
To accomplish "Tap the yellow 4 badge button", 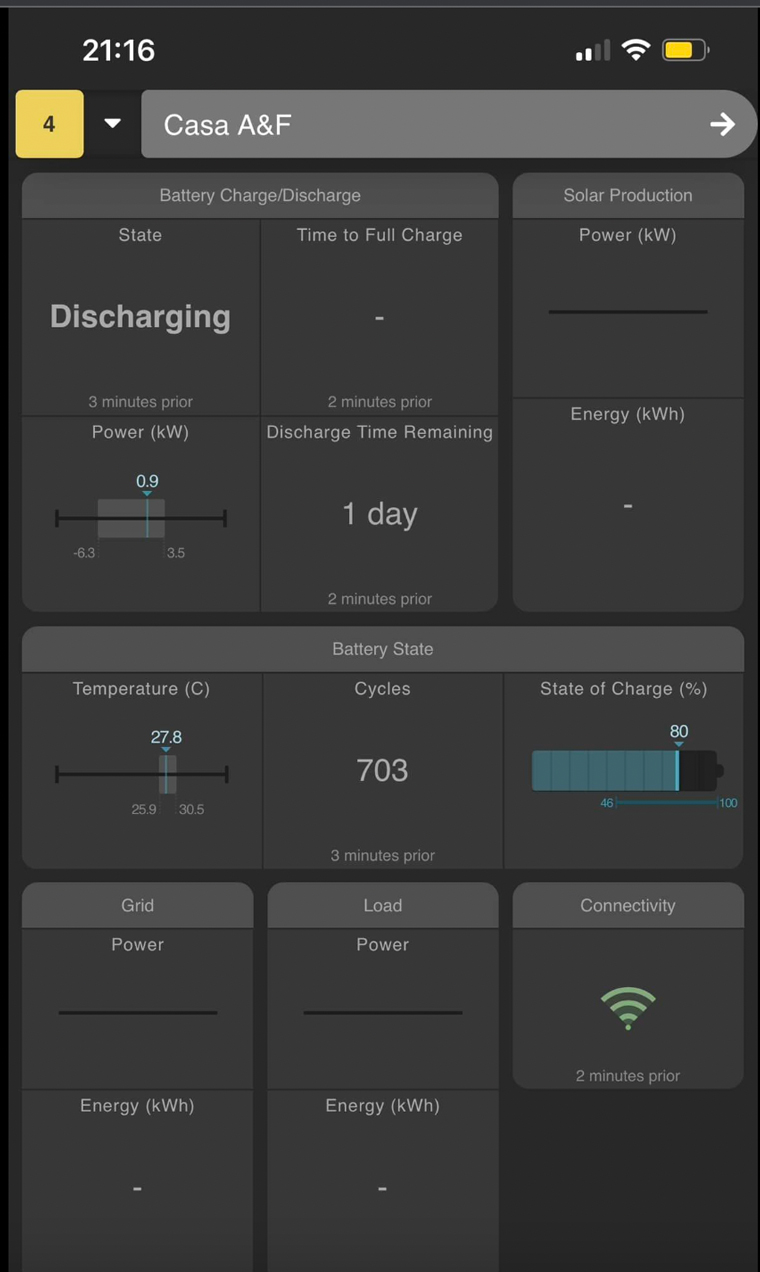I will tap(49, 124).
